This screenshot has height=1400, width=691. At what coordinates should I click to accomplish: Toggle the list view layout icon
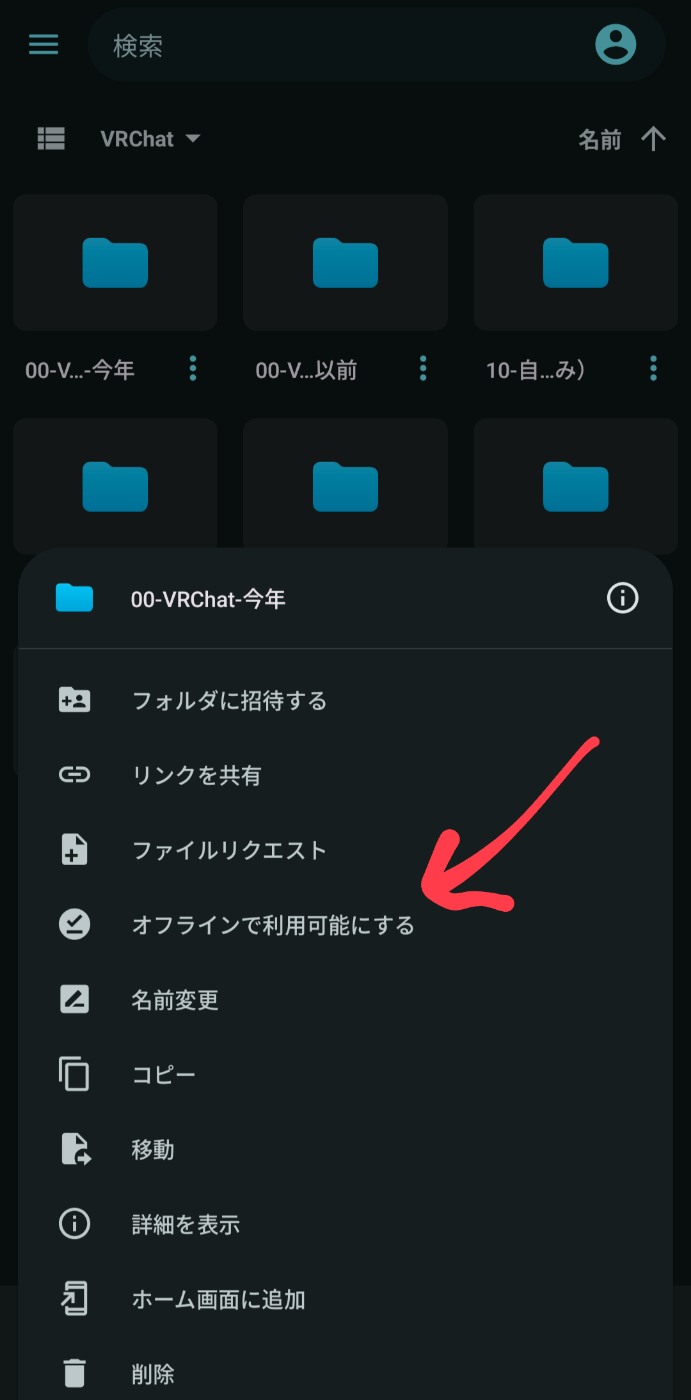(x=51, y=139)
